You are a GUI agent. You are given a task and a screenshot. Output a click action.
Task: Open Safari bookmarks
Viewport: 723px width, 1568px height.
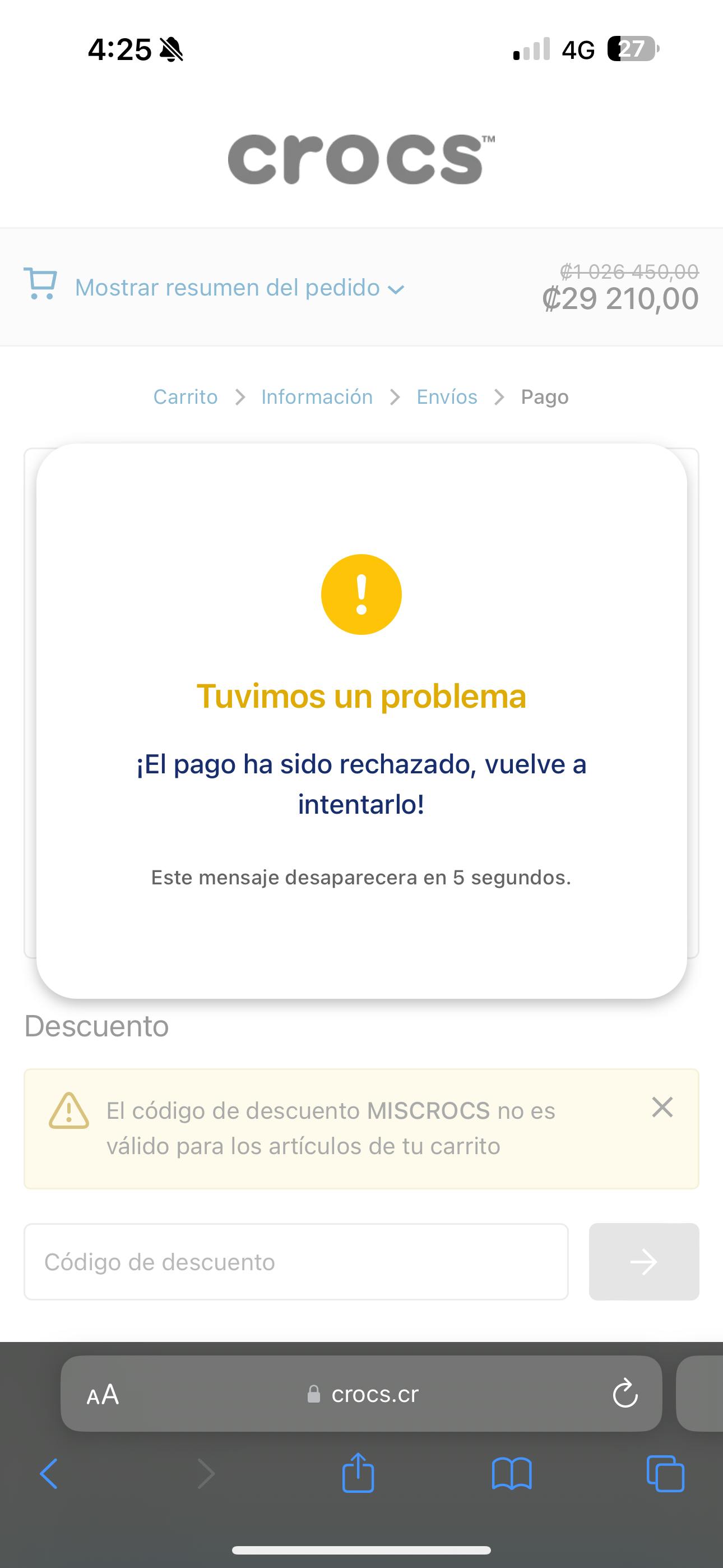pyautogui.click(x=511, y=1474)
